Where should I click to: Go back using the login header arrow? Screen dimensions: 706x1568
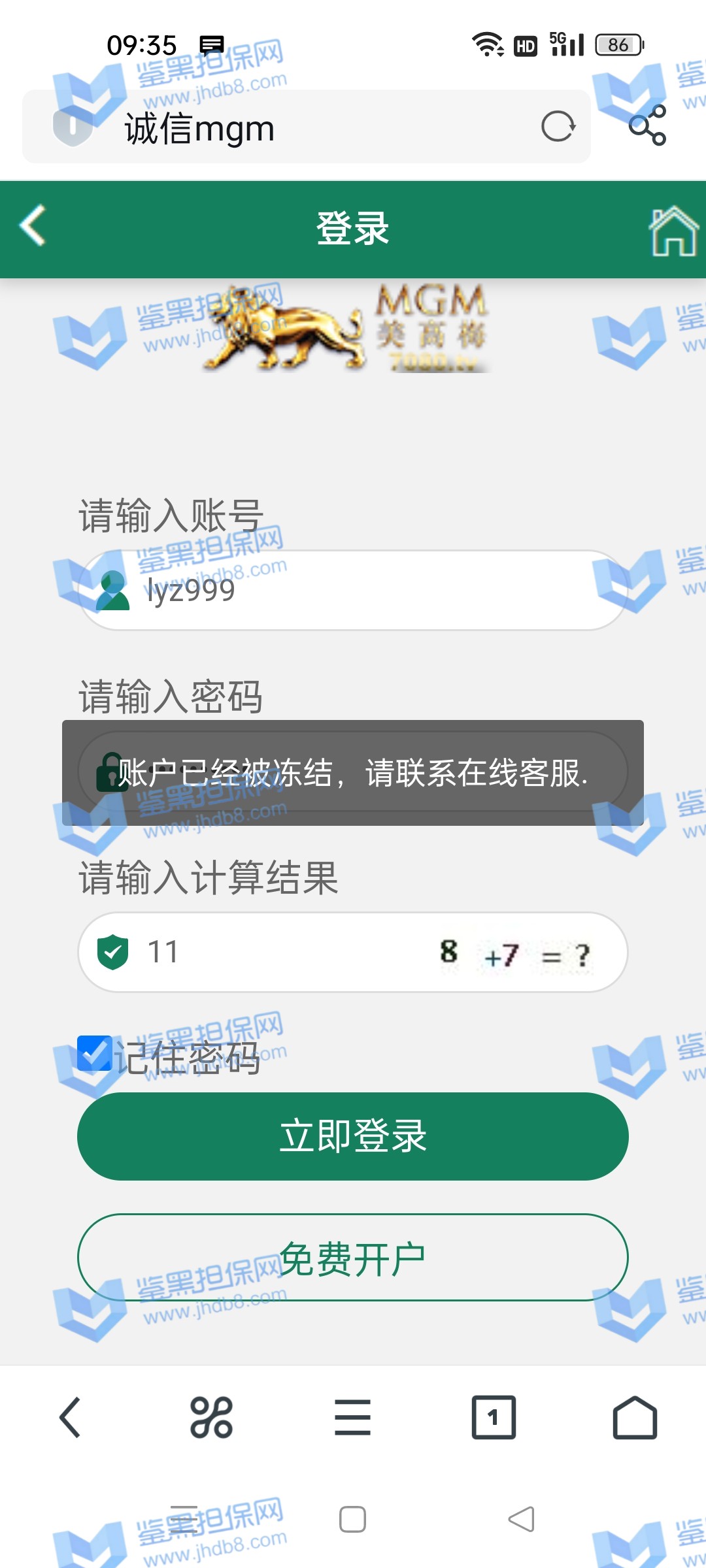(x=33, y=226)
